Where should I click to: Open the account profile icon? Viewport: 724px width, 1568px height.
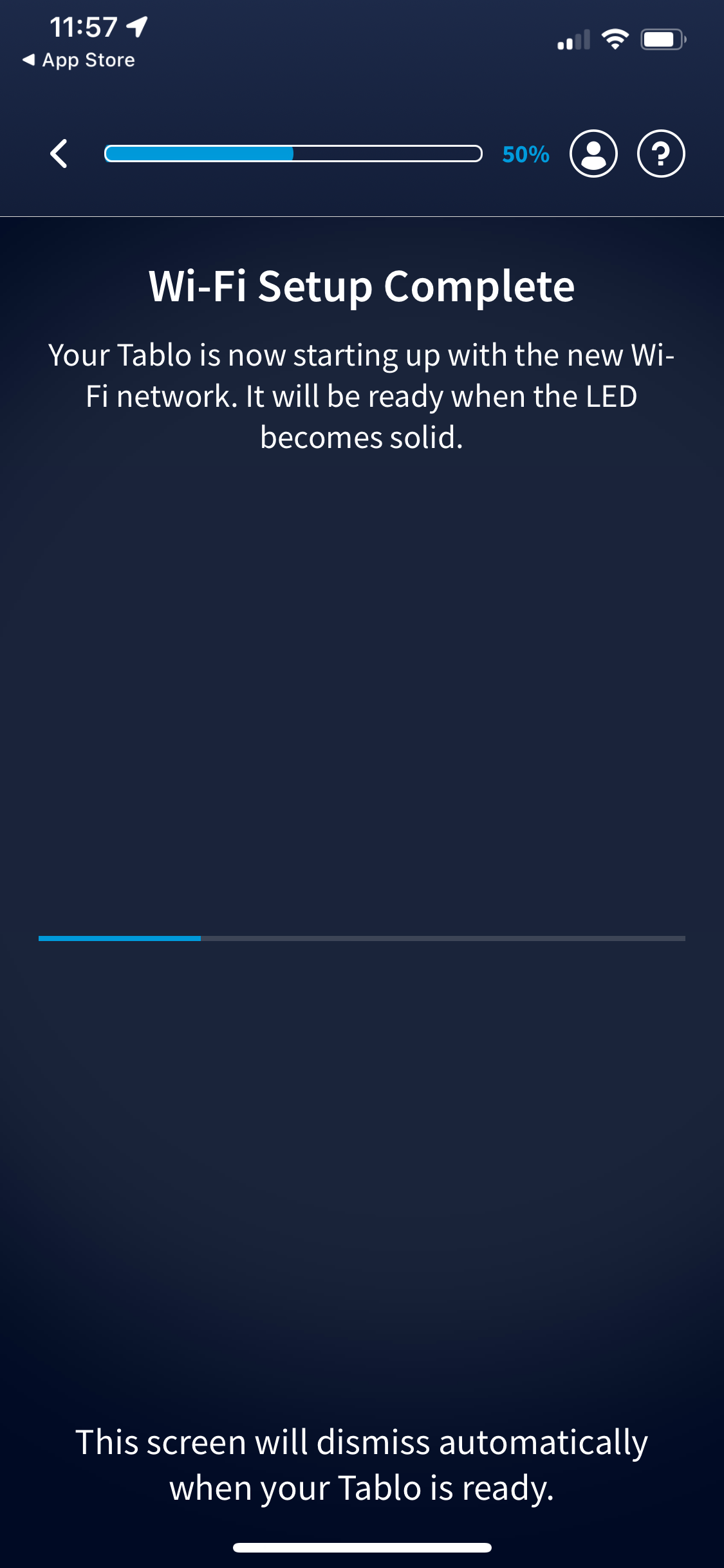tap(593, 154)
